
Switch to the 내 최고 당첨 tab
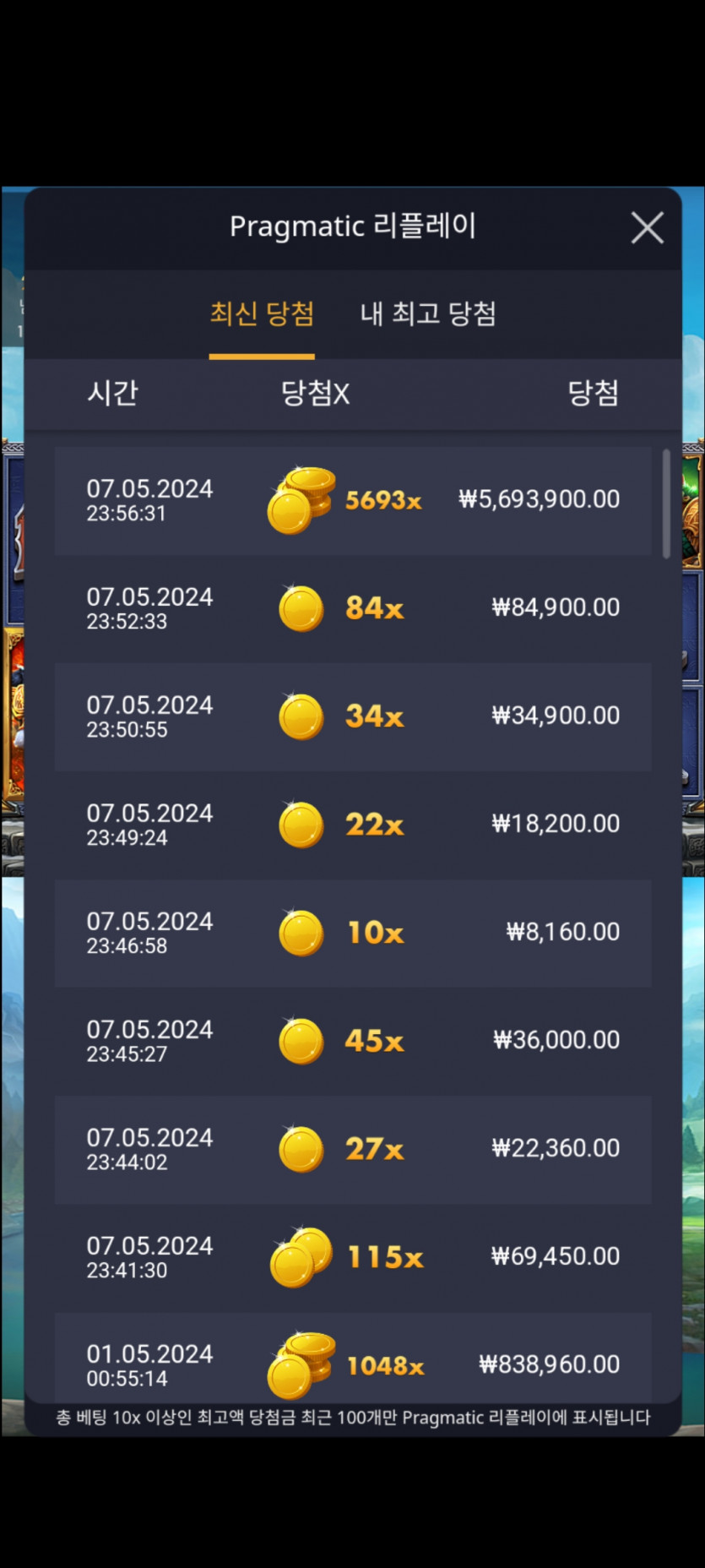point(428,314)
